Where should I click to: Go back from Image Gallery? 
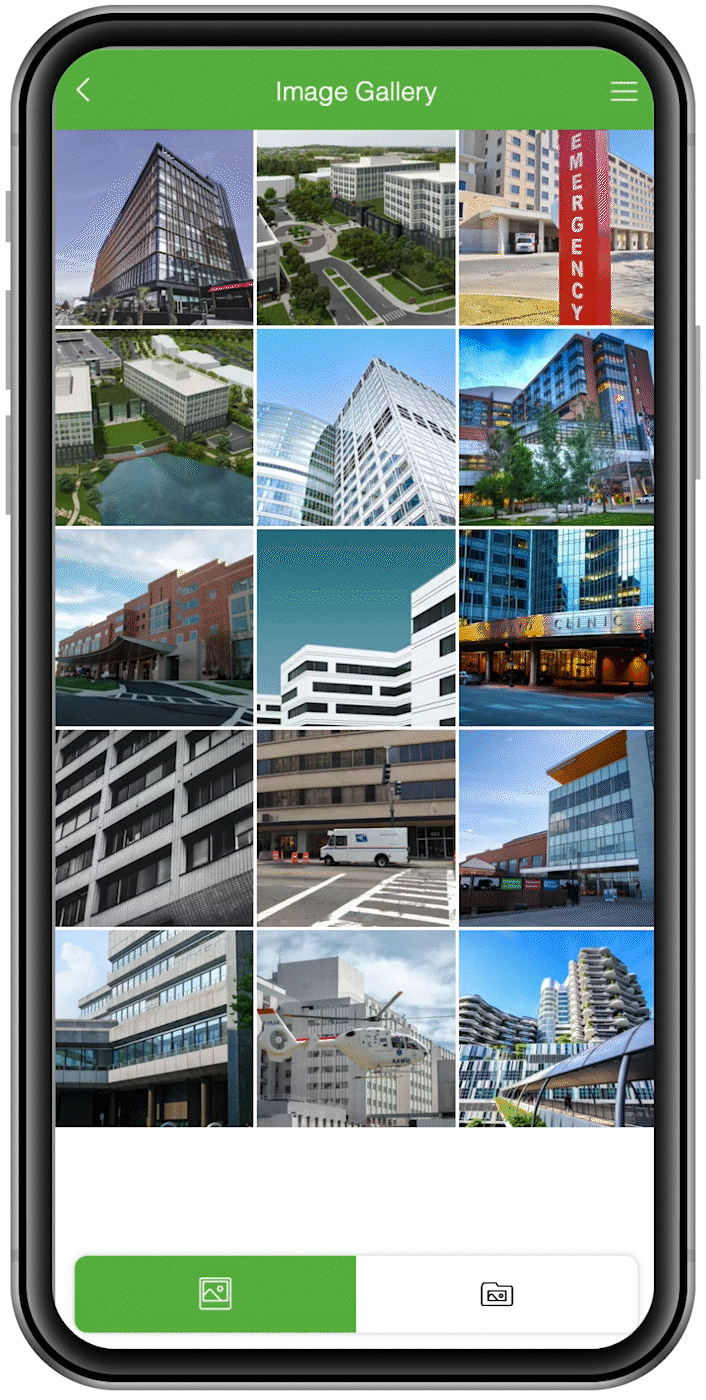83,91
